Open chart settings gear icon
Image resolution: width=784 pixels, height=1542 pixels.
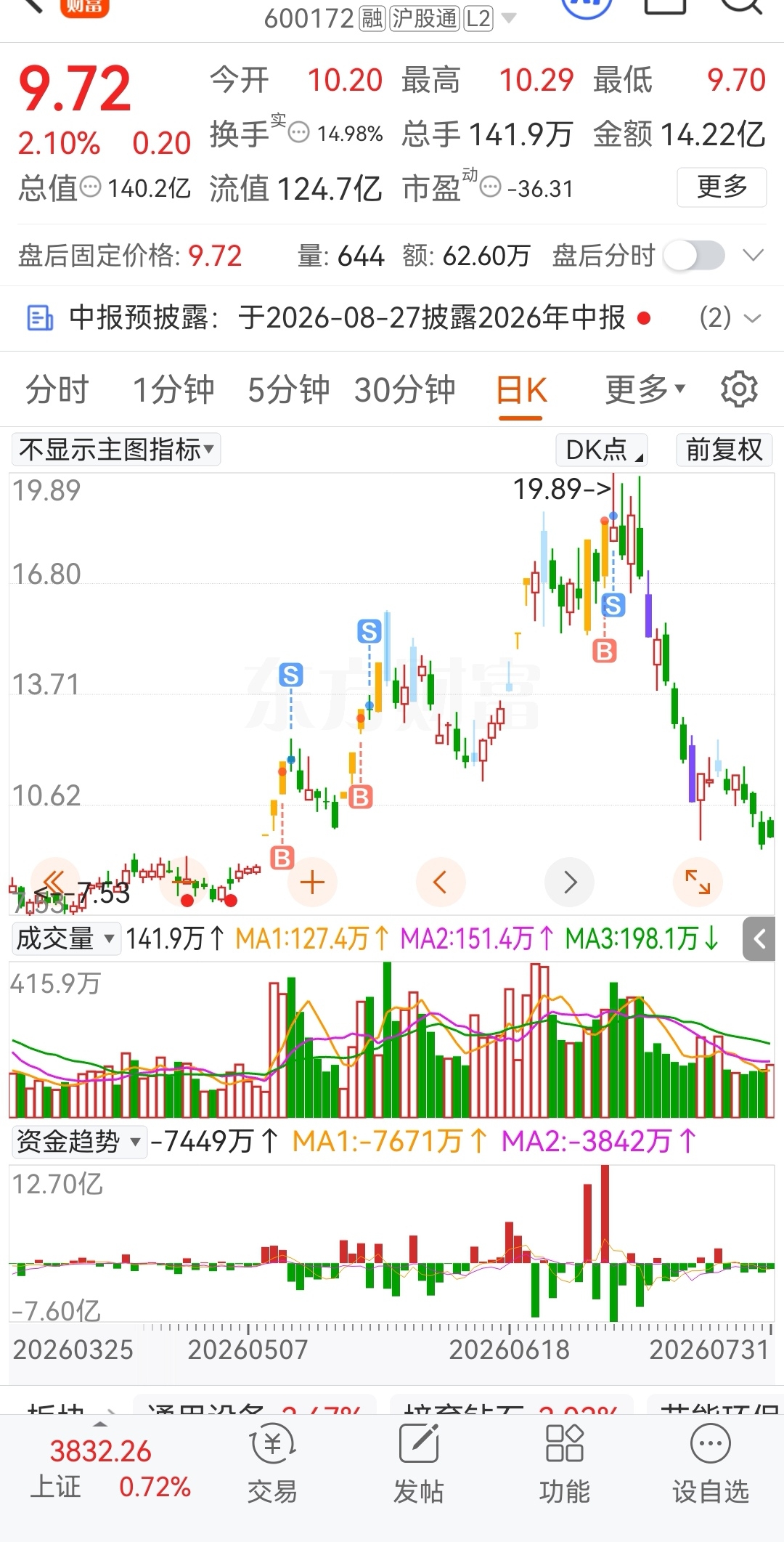pos(739,389)
